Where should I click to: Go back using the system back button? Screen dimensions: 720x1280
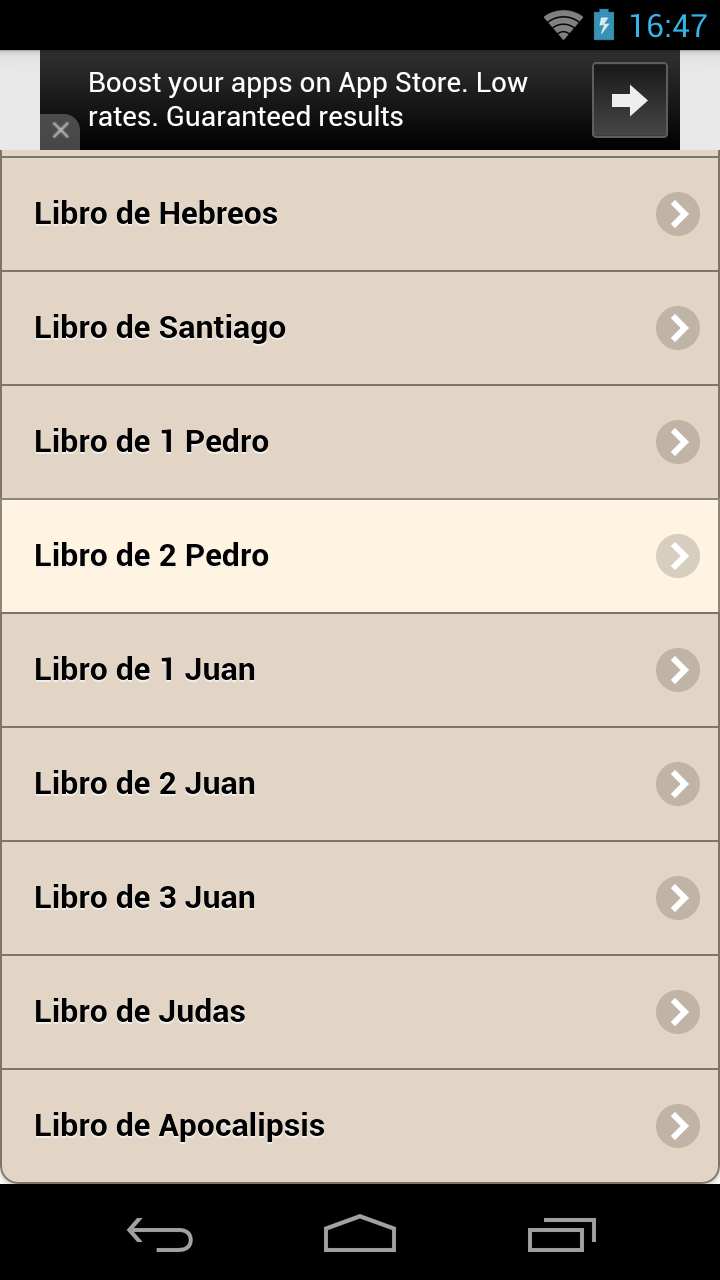coord(160,1235)
